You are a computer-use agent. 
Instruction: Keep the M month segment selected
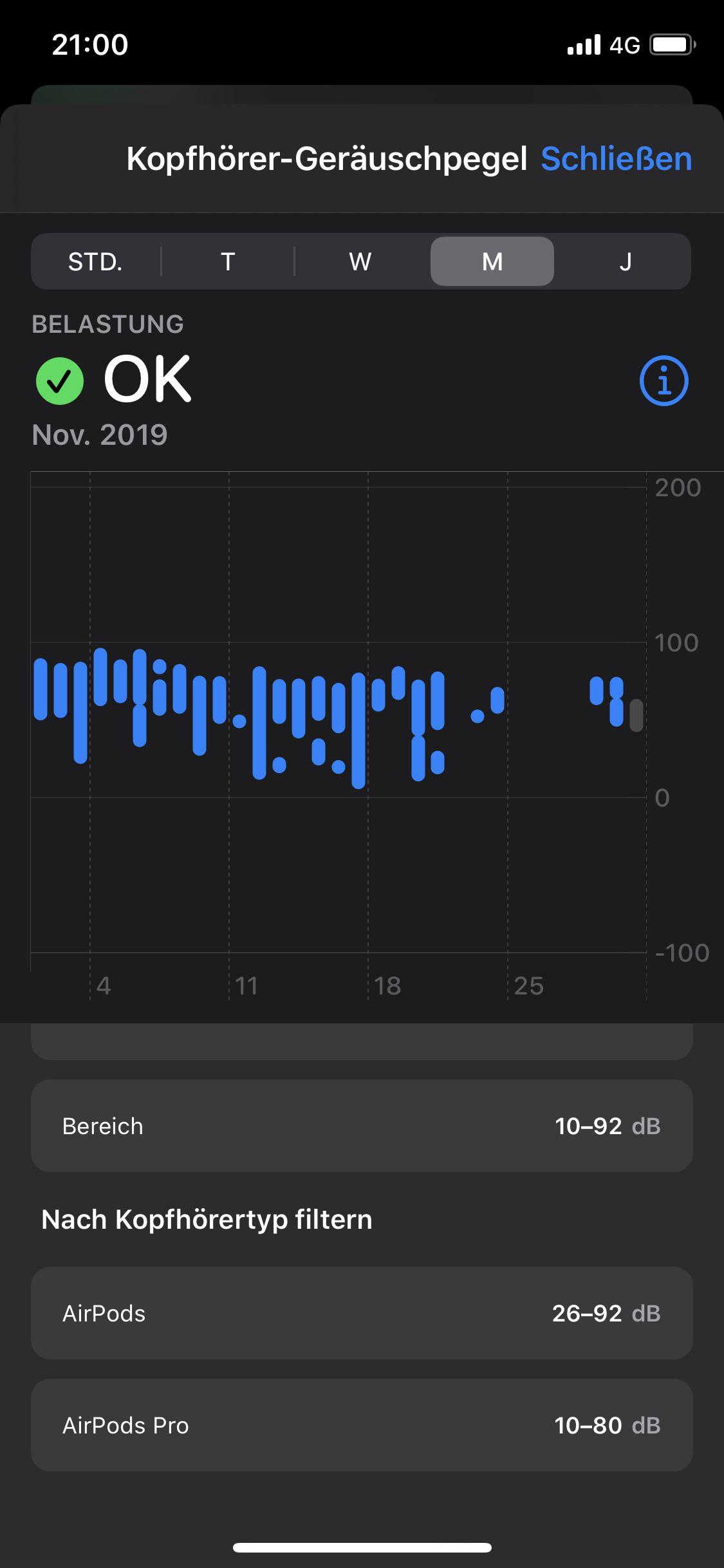[x=491, y=261]
